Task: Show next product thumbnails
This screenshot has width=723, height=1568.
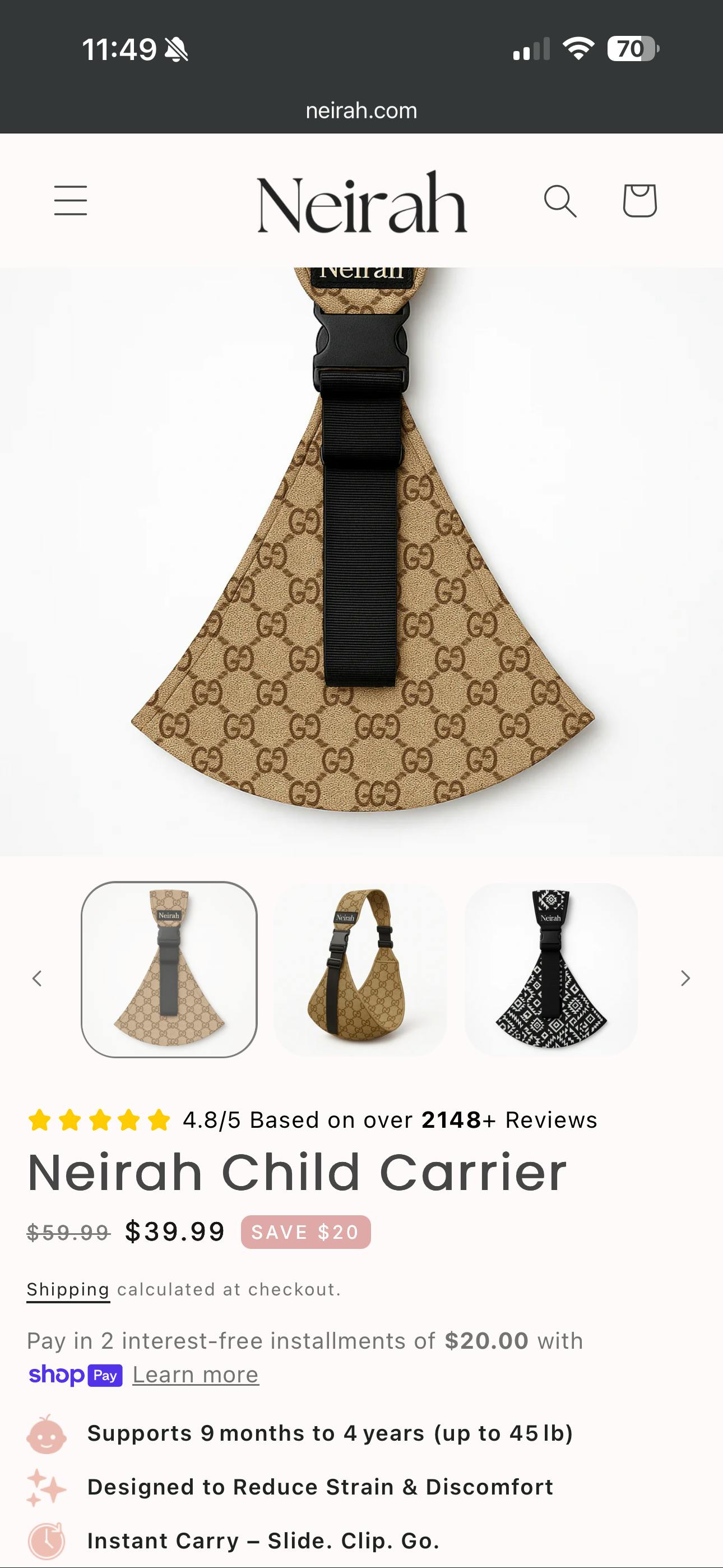Action: [x=685, y=978]
